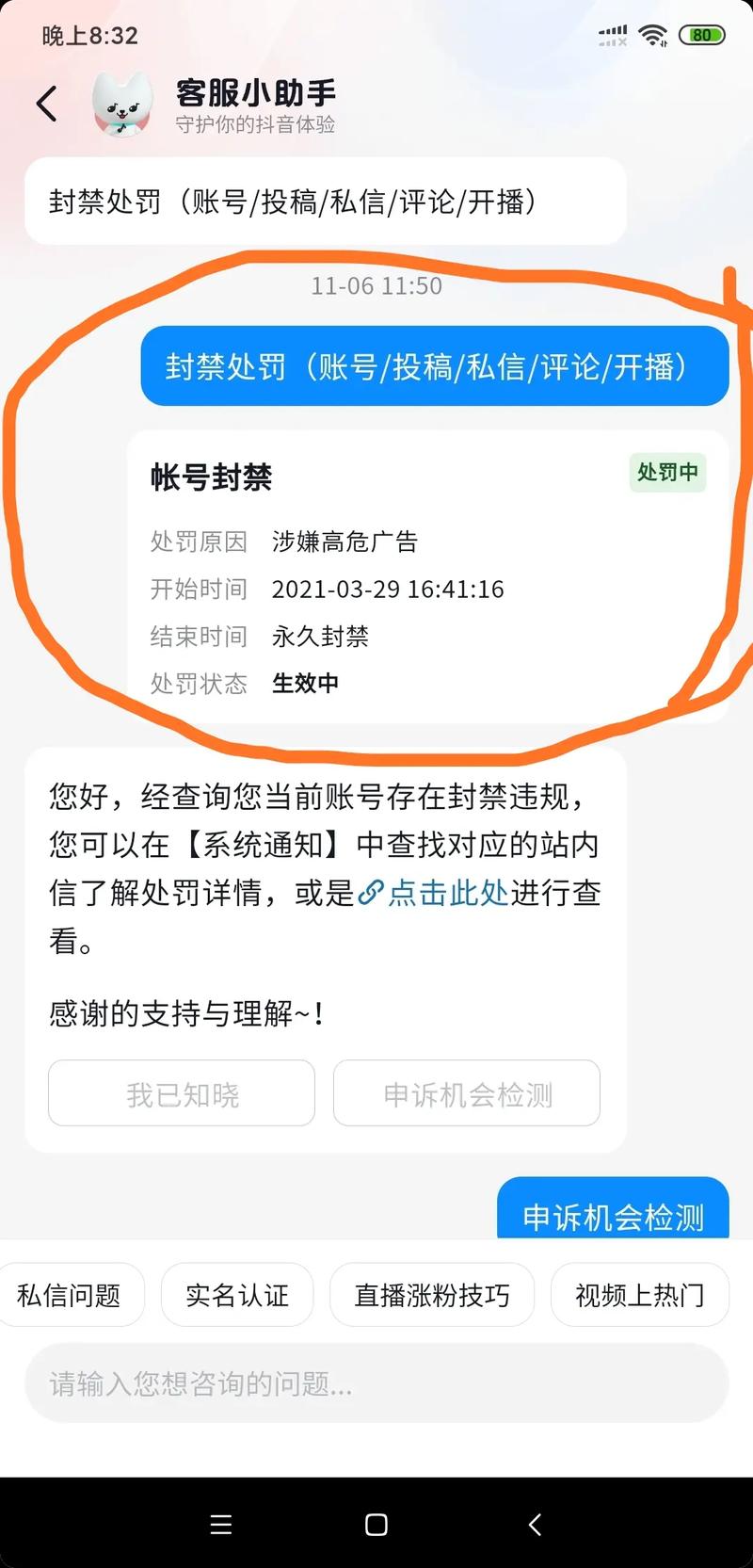This screenshot has height=1568, width=753.
Task: Tap the 处罚中 status badge
Action: [666, 474]
